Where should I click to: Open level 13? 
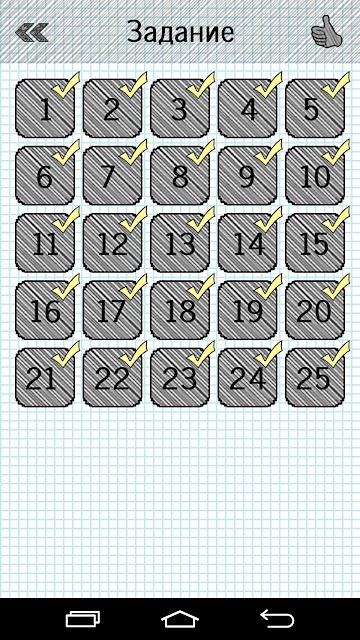[x=180, y=243]
